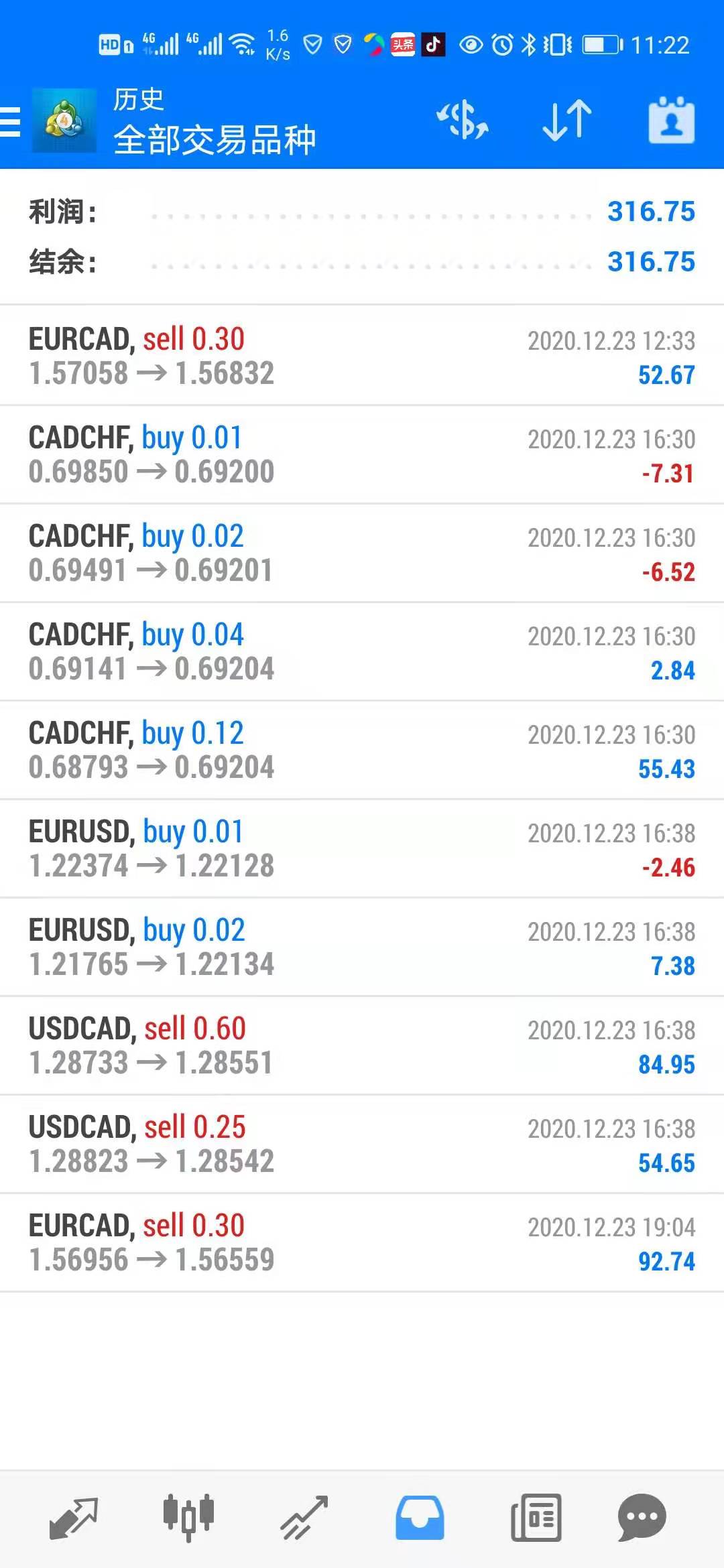Expand the USDCAD sell 0.60 trade
The width and height of the screenshot is (724, 1568).
362,1045
